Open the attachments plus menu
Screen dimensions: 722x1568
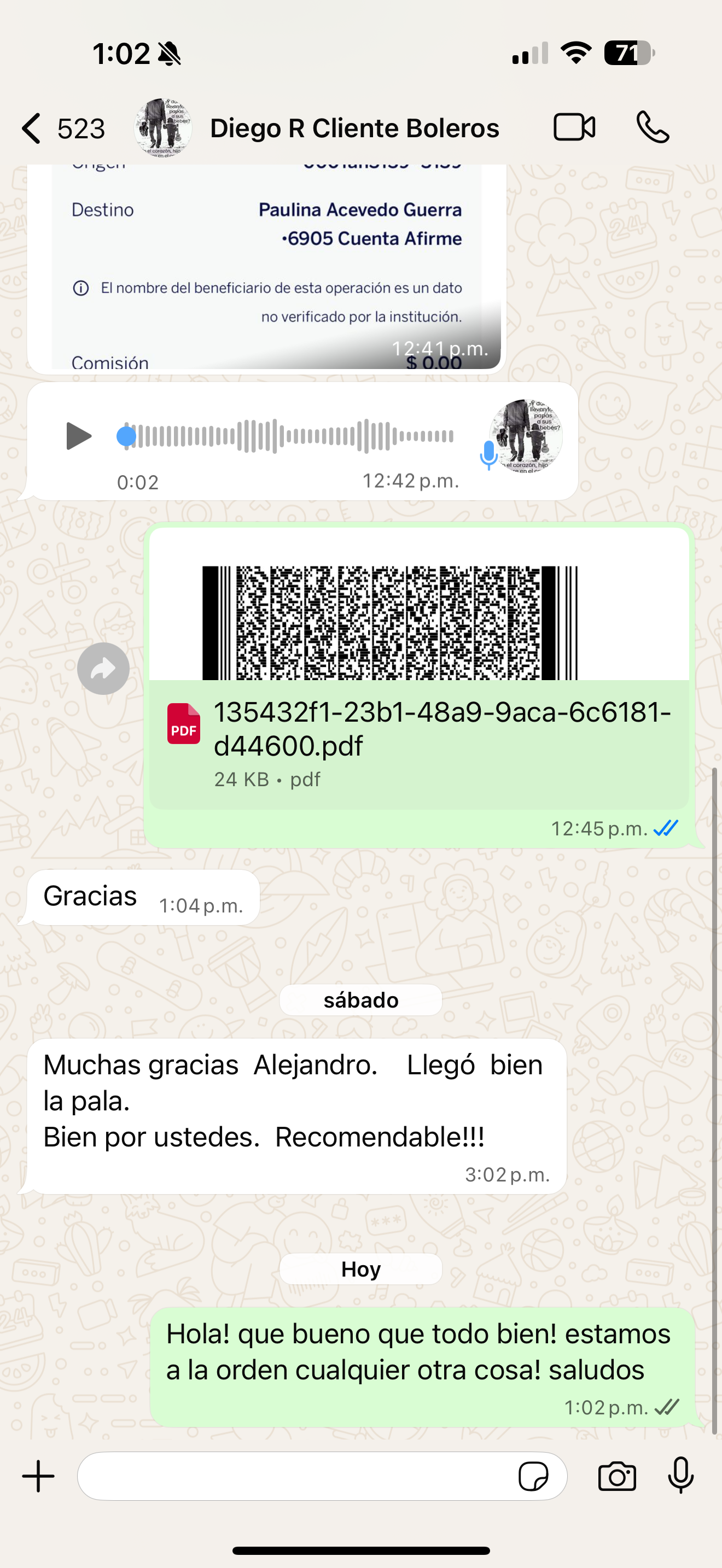[38, 1476]
